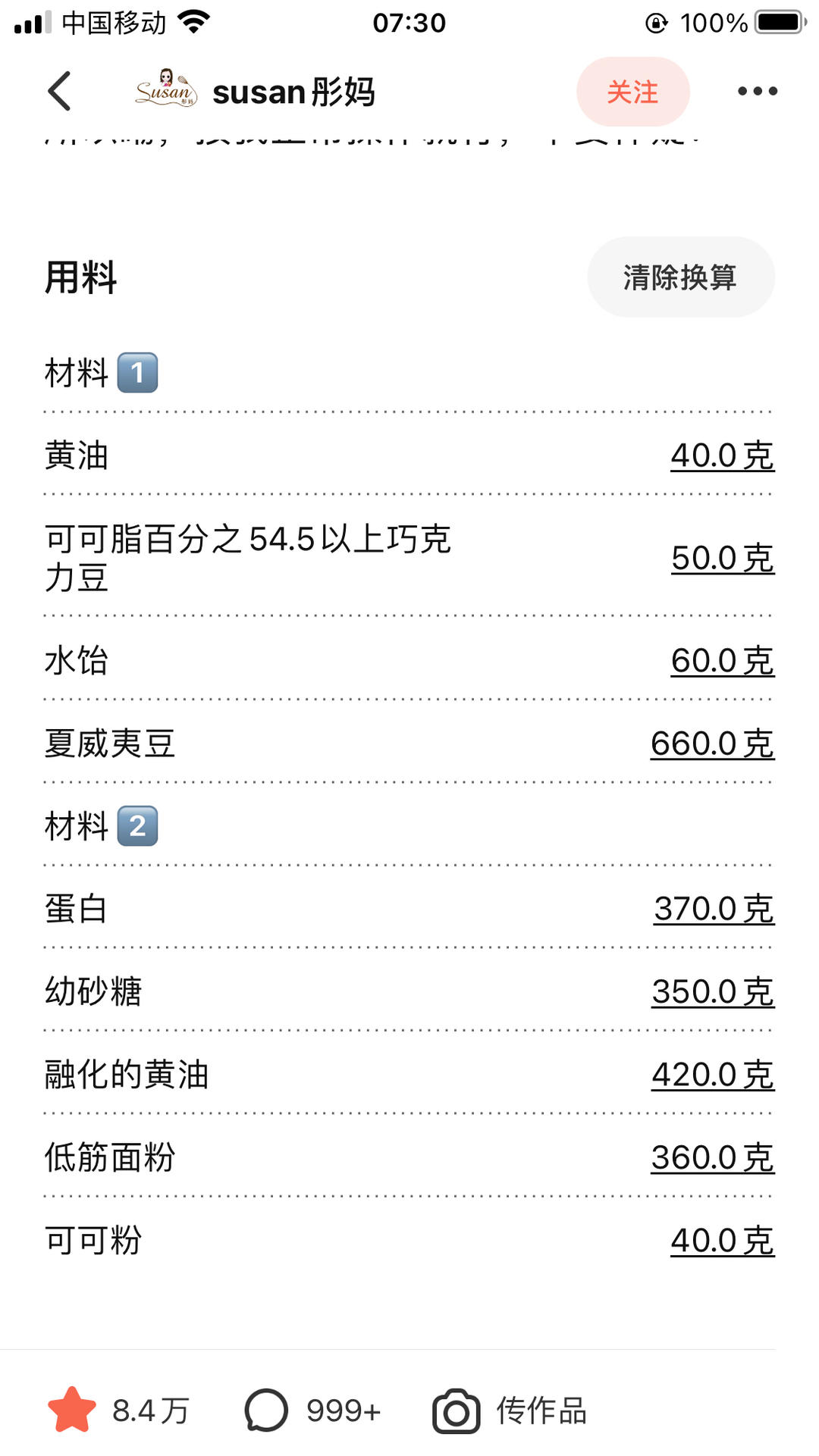Toggle the star favorite with 8.4万
The height and width of the screenshot is (1456, 819).
click(x=118, y=1411)
